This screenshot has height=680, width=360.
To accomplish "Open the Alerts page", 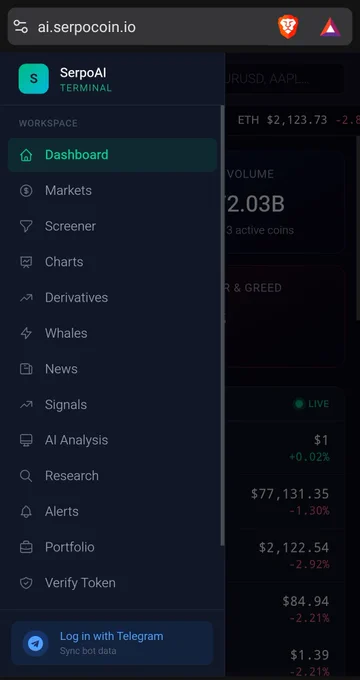I will click(112, 511).
